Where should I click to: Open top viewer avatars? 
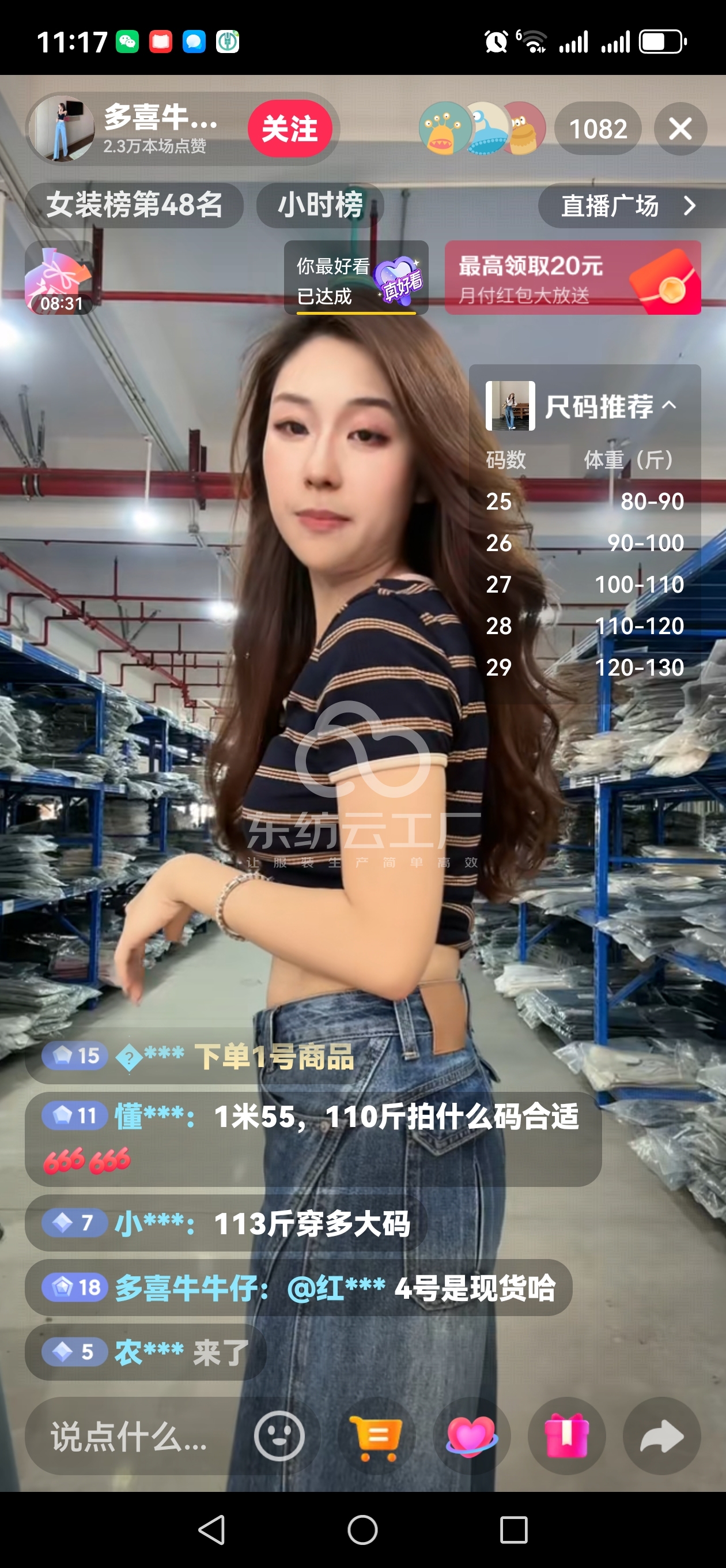click(x=481, y=129)
